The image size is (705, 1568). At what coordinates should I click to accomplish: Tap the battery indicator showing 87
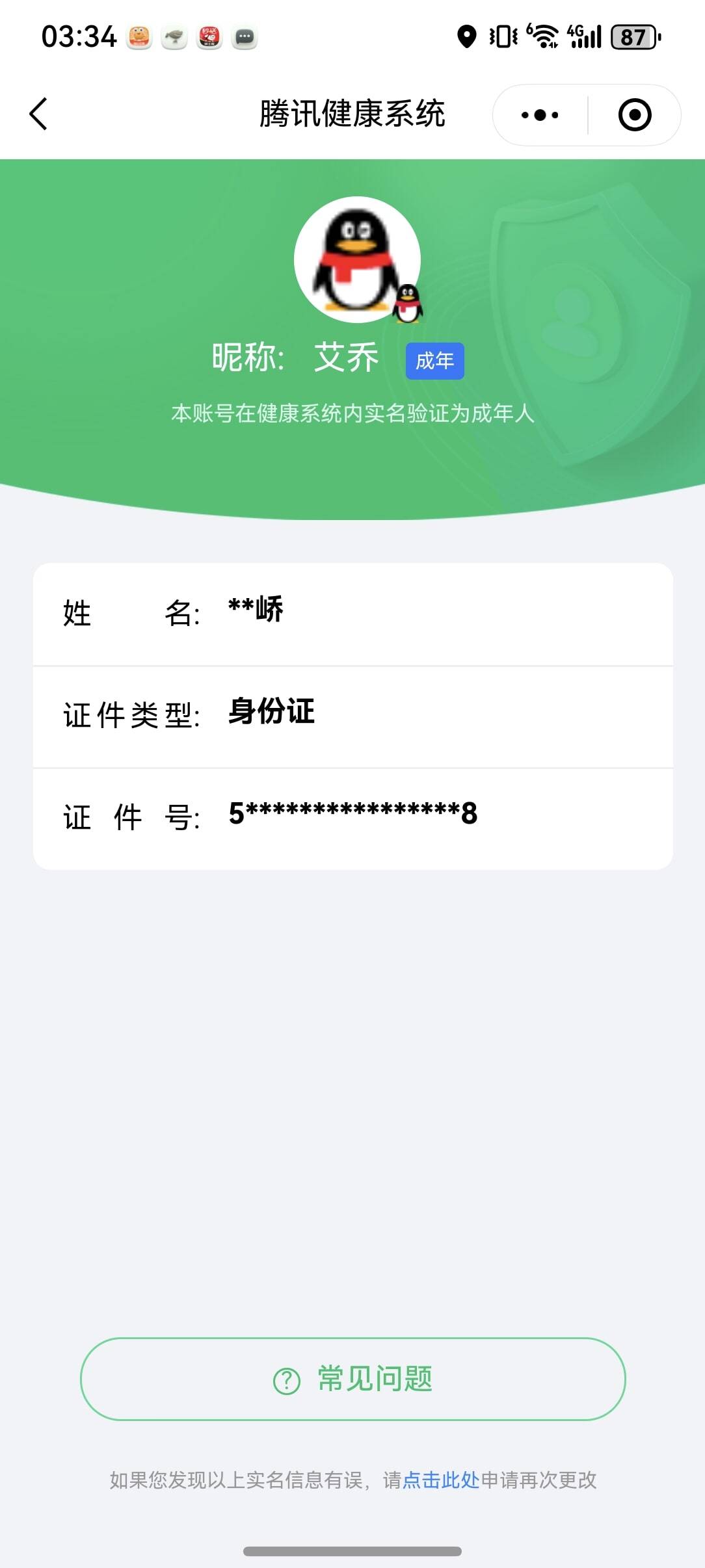click(632, 38)
